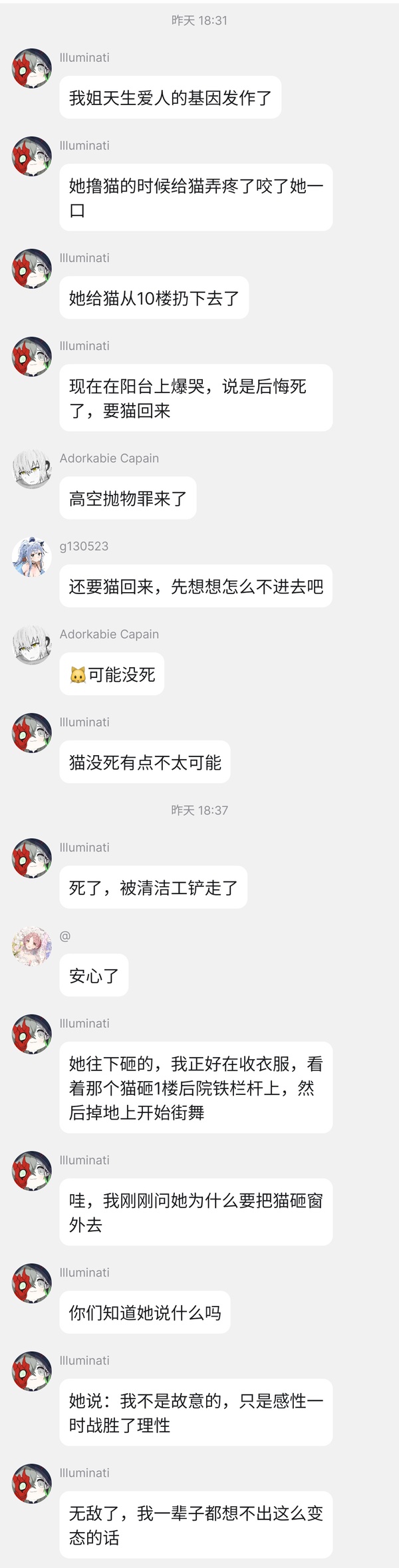Open Adorkabie Capain's avatar beside 高空抛物罪来了

coord(32,469)
